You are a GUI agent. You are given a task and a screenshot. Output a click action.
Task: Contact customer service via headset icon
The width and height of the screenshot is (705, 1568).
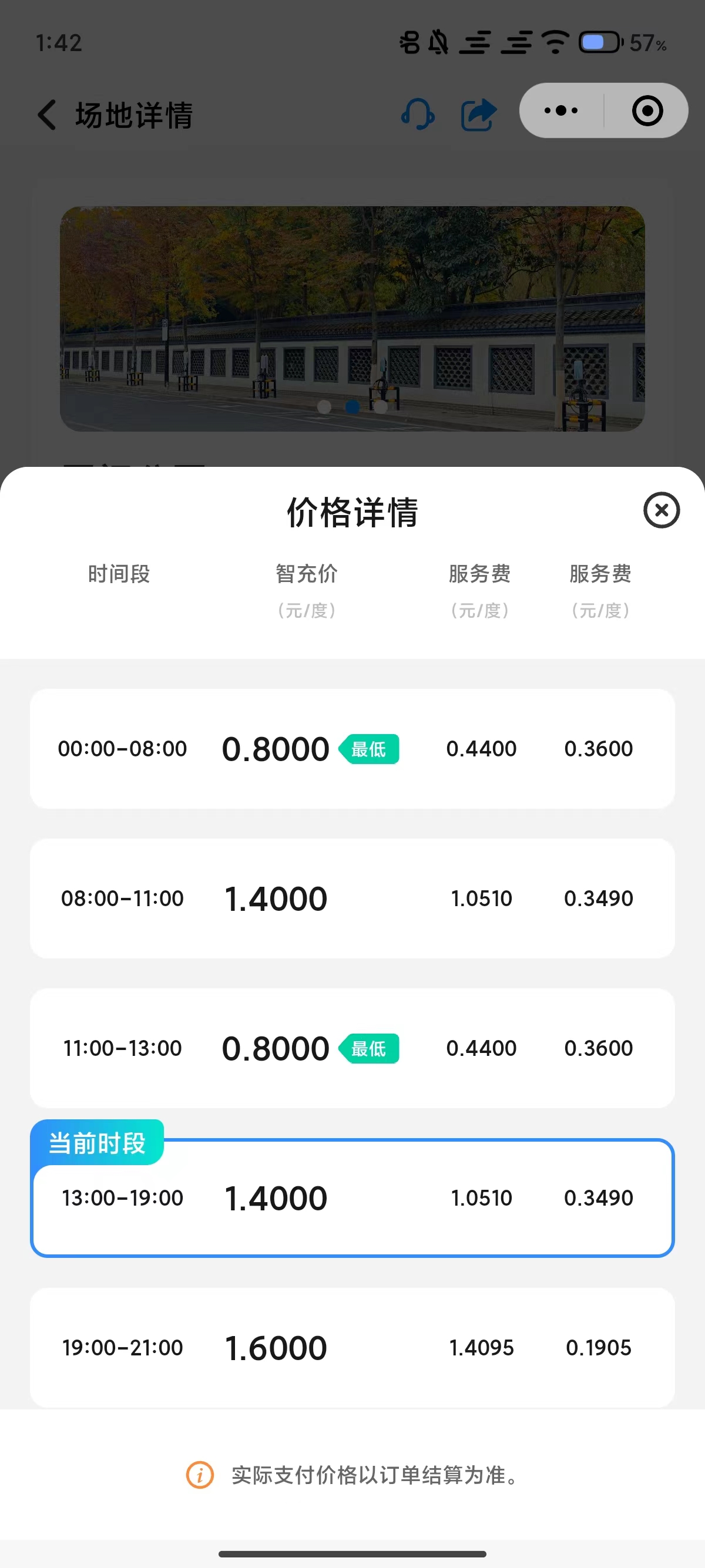pos(418,114)
